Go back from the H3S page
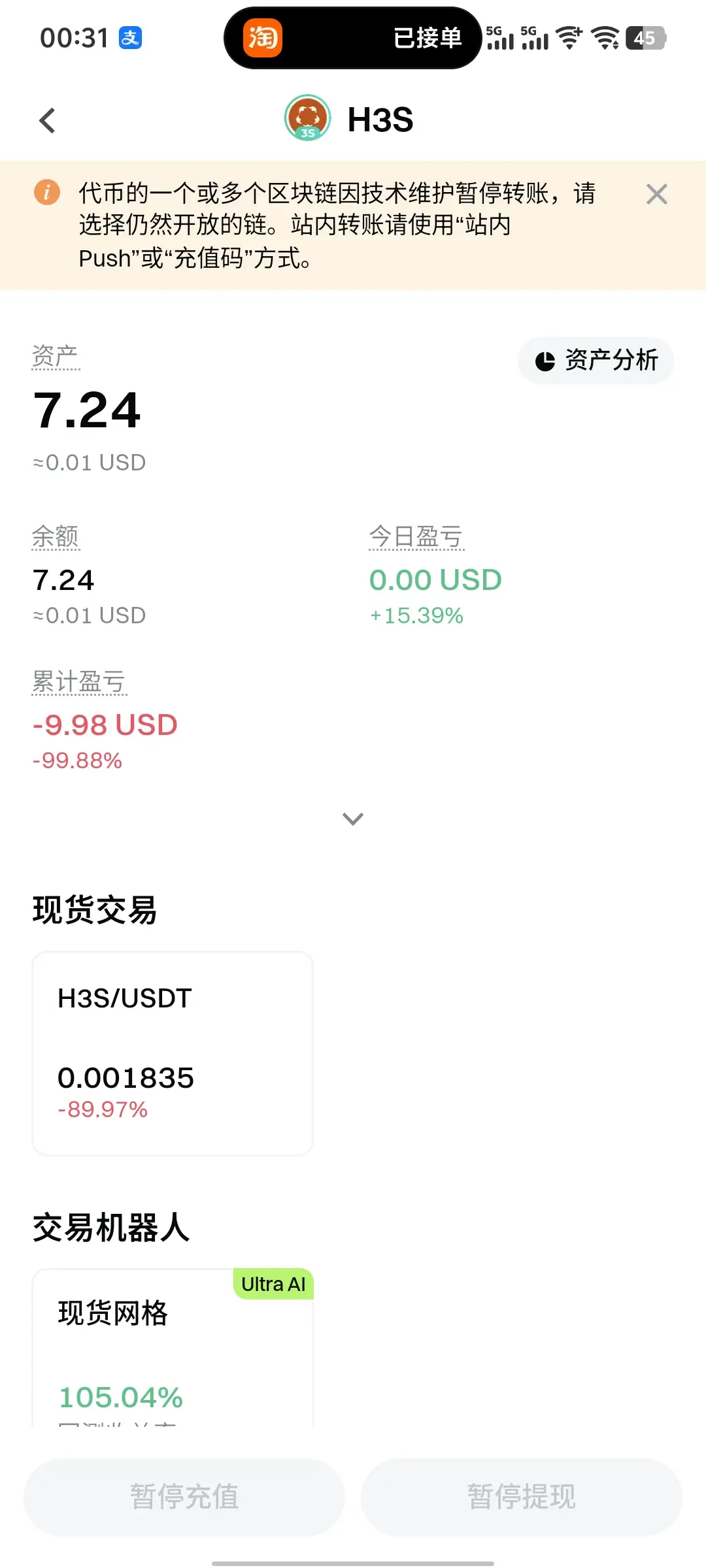This screenshot has height=1568, width=706. (47, 121)
